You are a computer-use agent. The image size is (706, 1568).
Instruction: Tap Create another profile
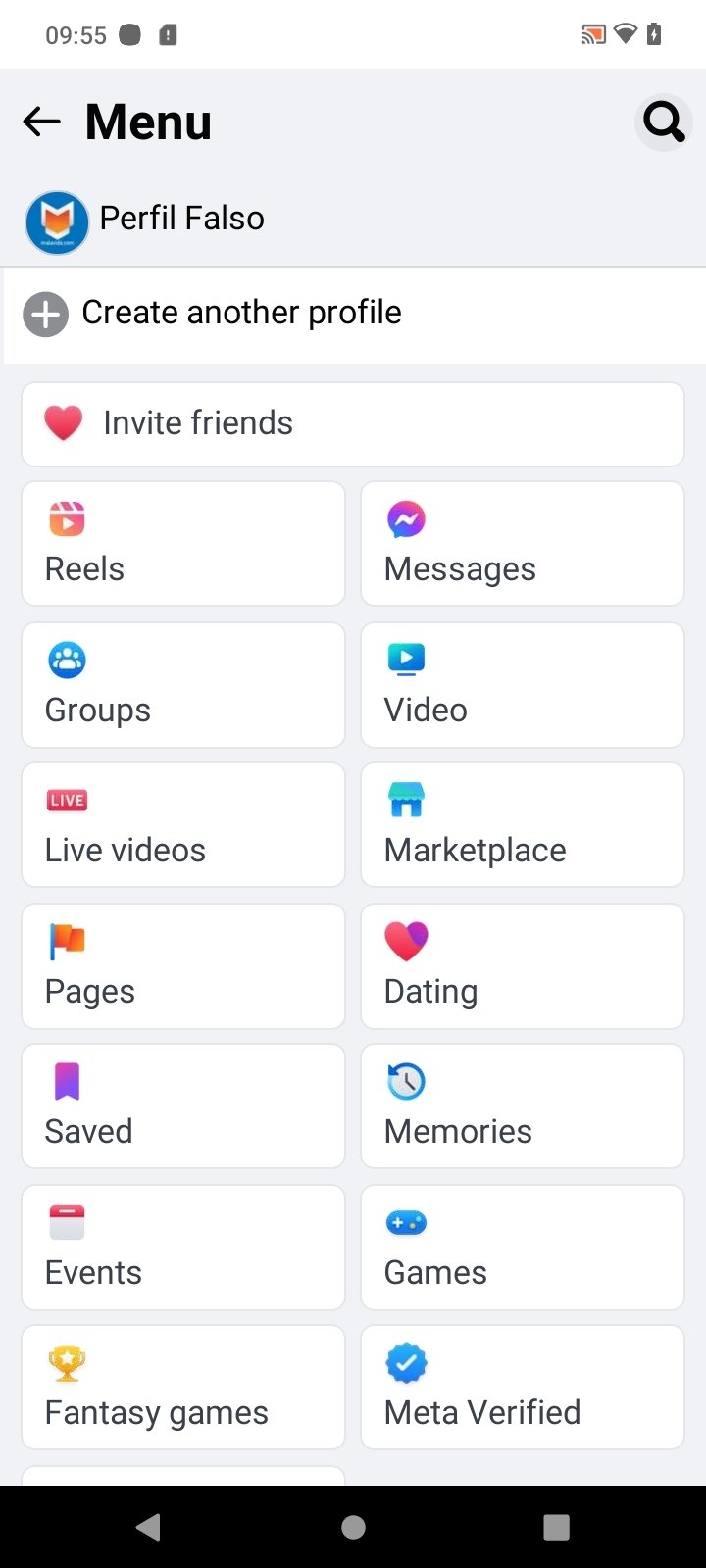(241, 312)
